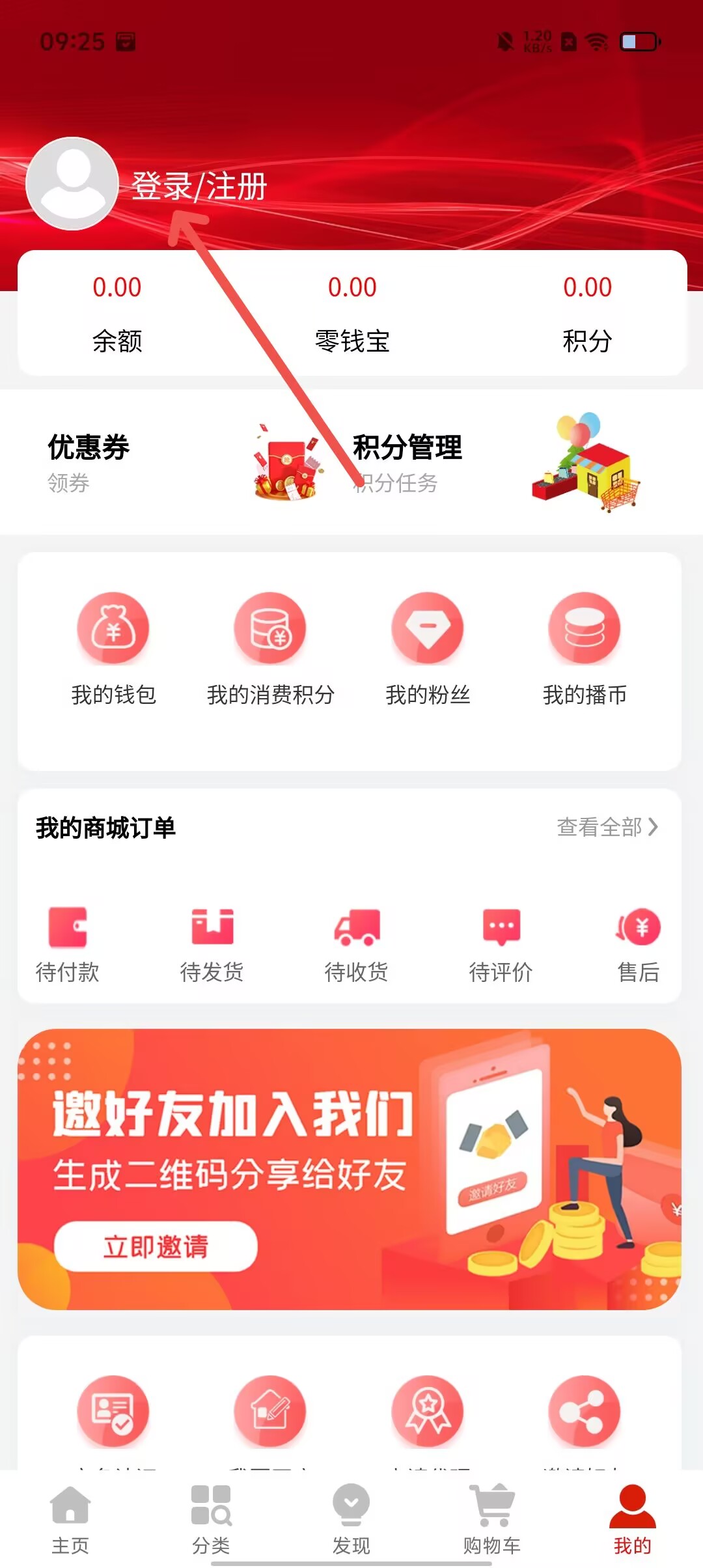703x1568 pixels.
Task: Open 售后 after-sales service
Action: pos(638,944)
